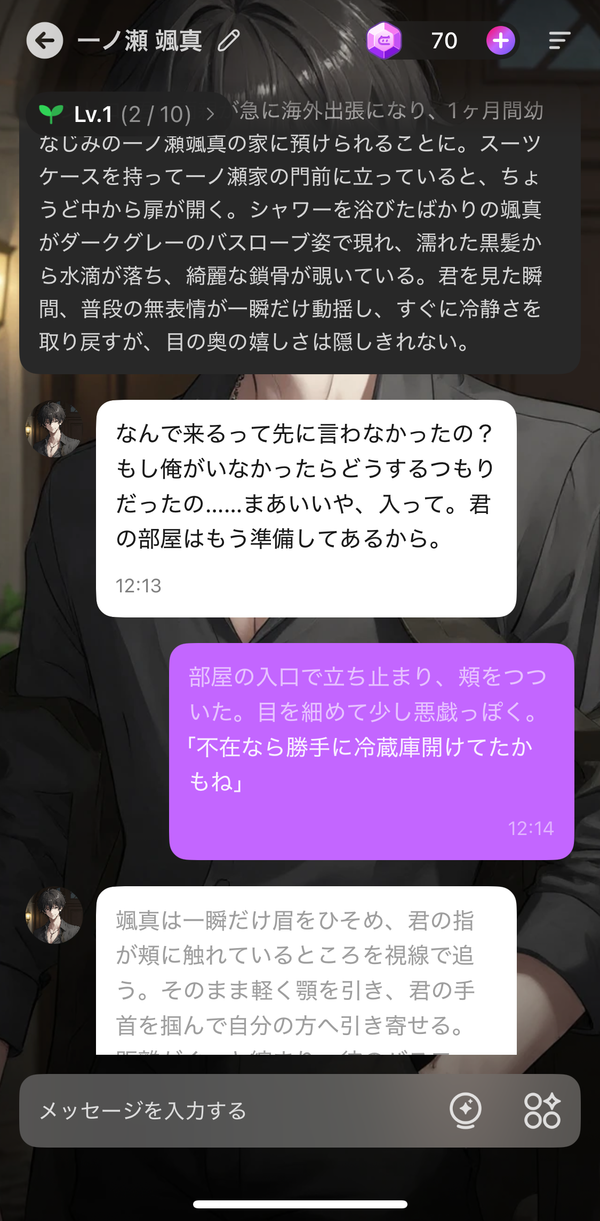The width and height of the screenshot is (600, 1221).
Task: Open the menu icon at the top right
Action: point(560,41)
